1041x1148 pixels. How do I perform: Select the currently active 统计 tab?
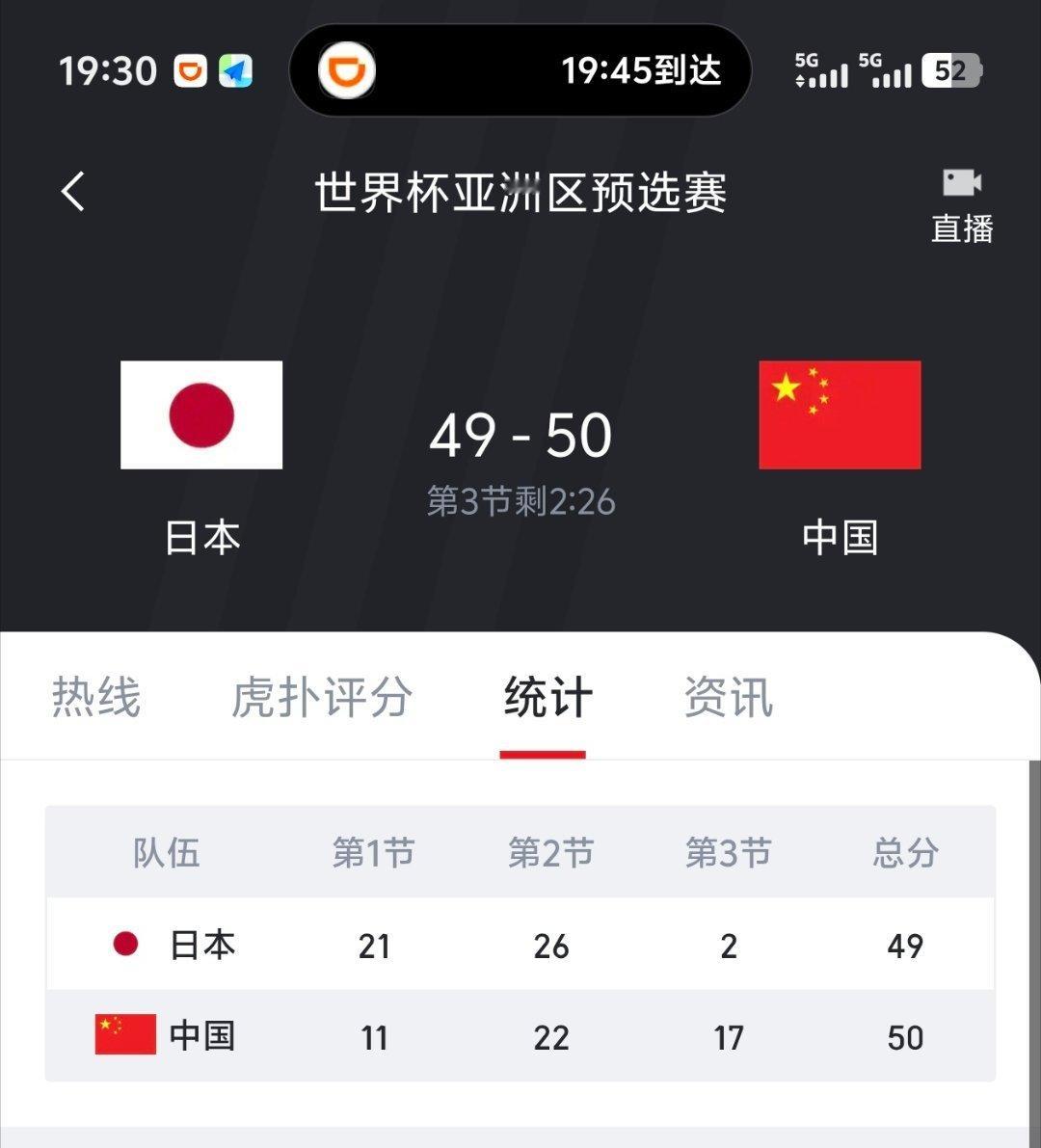tap(545, 698)
